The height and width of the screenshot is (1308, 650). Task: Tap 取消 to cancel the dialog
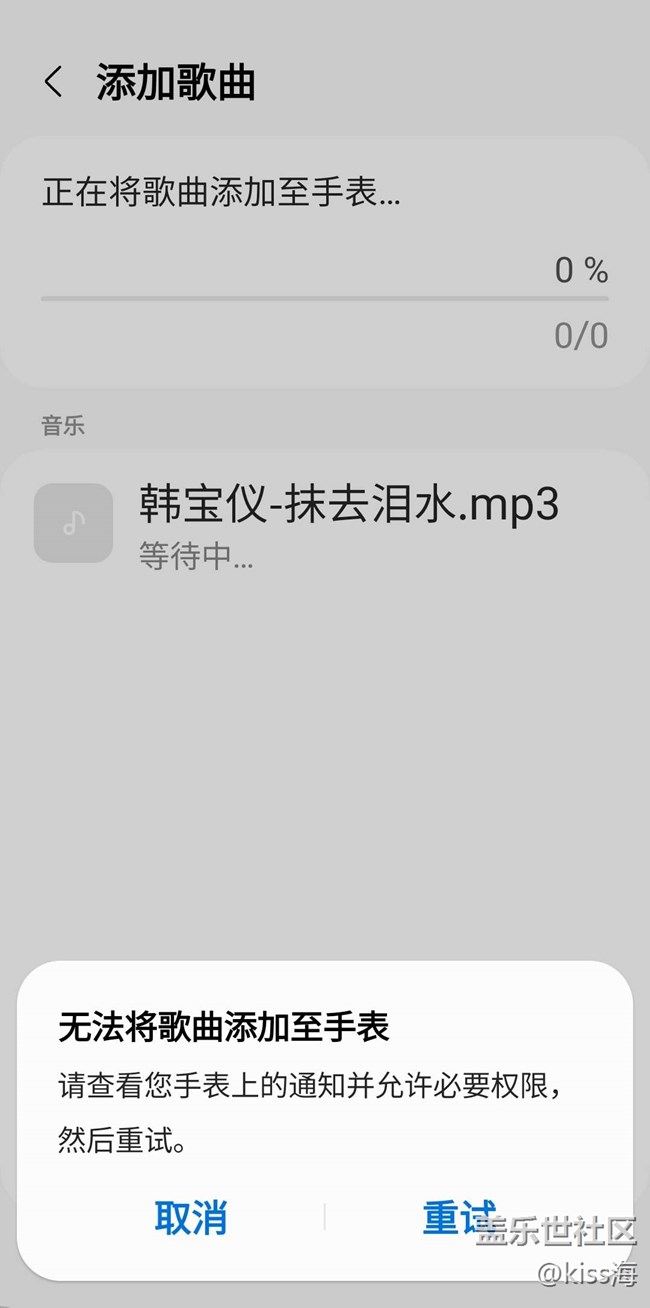tap(190, 1217)
